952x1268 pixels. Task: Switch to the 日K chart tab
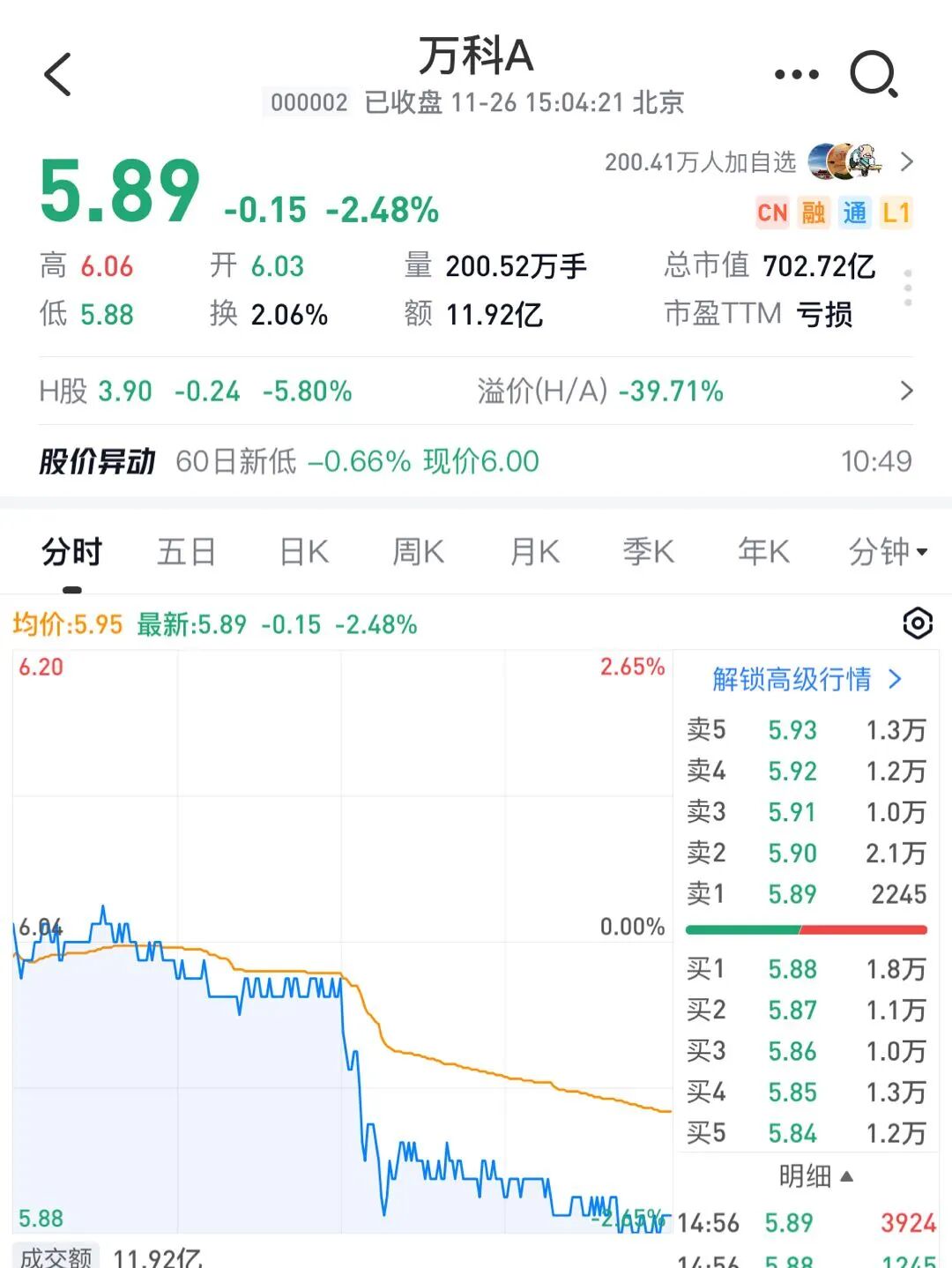[304, 552]
